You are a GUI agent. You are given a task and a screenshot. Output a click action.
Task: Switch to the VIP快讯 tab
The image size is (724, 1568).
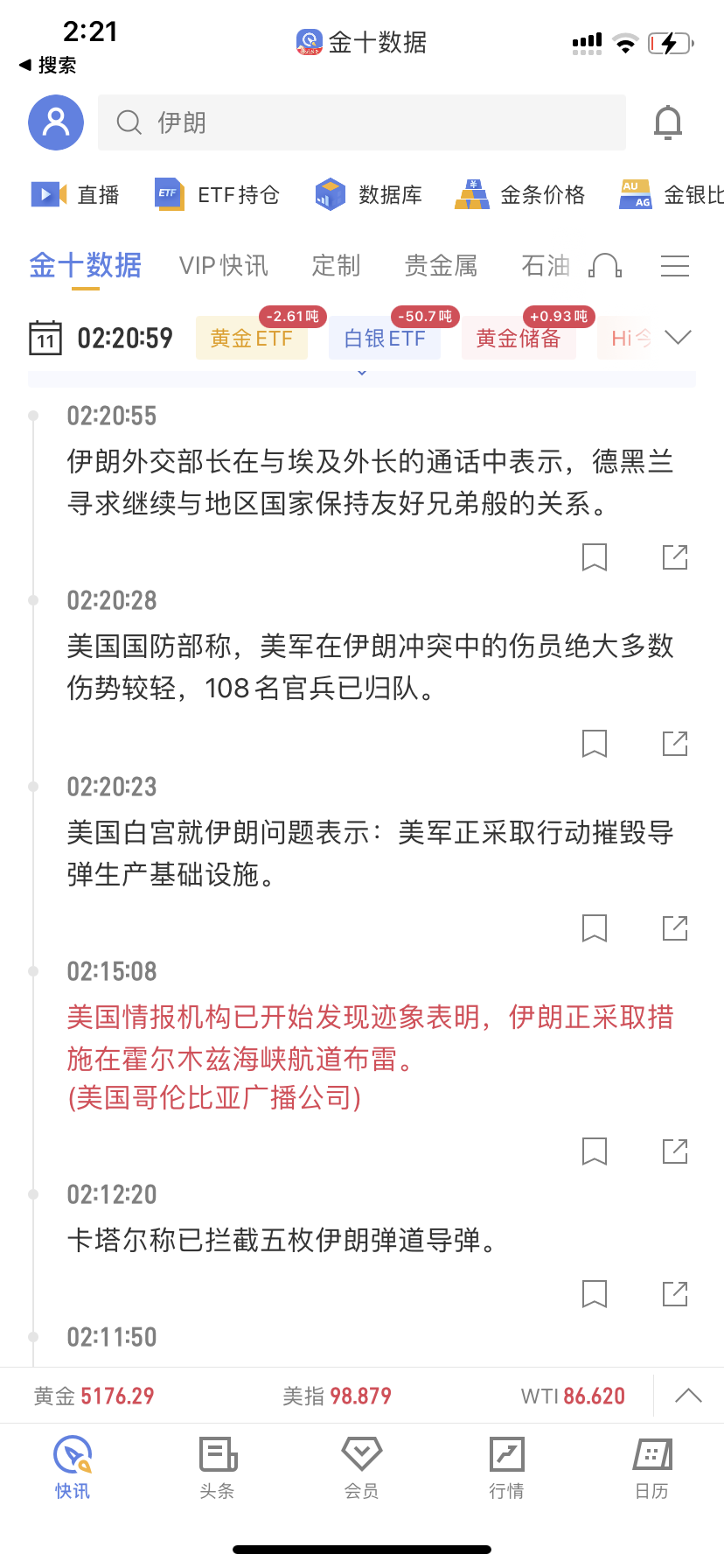click(223, 265)
